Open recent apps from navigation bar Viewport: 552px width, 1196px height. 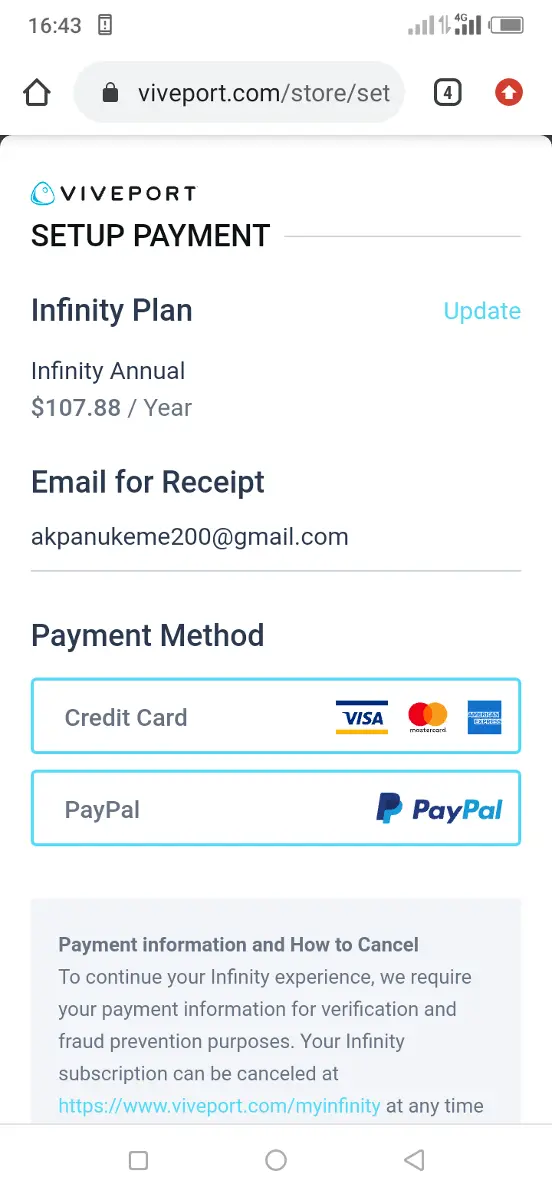tap(138, 1160)
